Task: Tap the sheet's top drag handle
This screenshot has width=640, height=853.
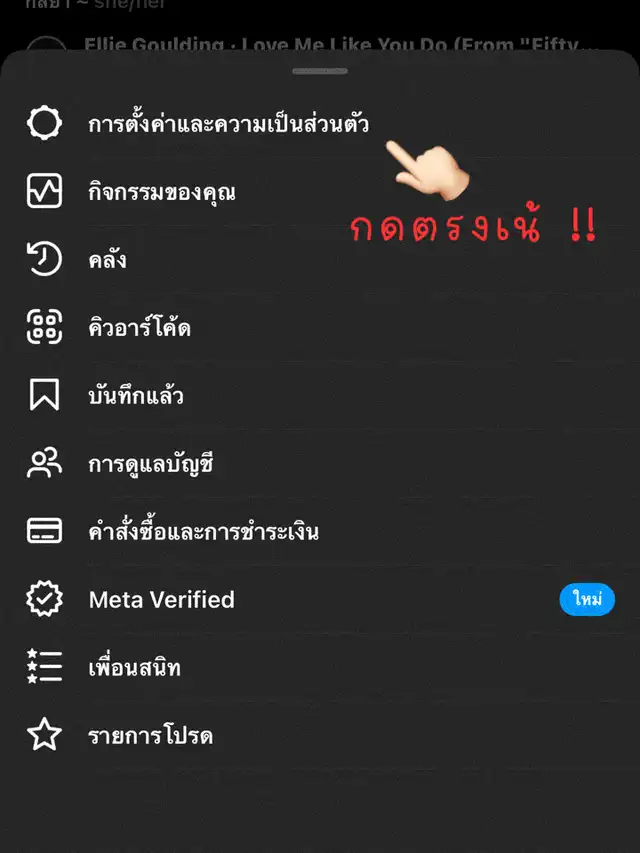Action: pyautogui.click(x=320, y=71)
